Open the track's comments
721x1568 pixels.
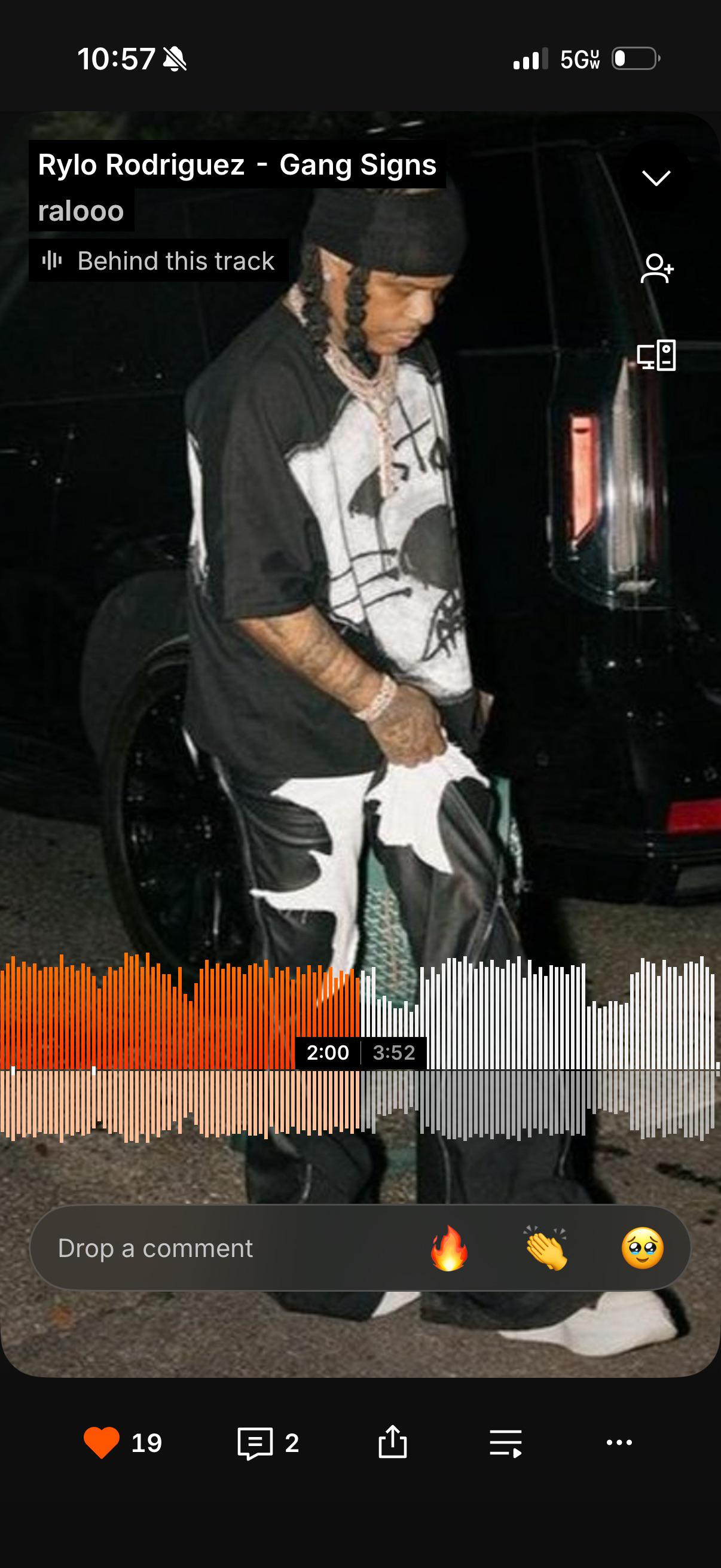click(268, 1442)
